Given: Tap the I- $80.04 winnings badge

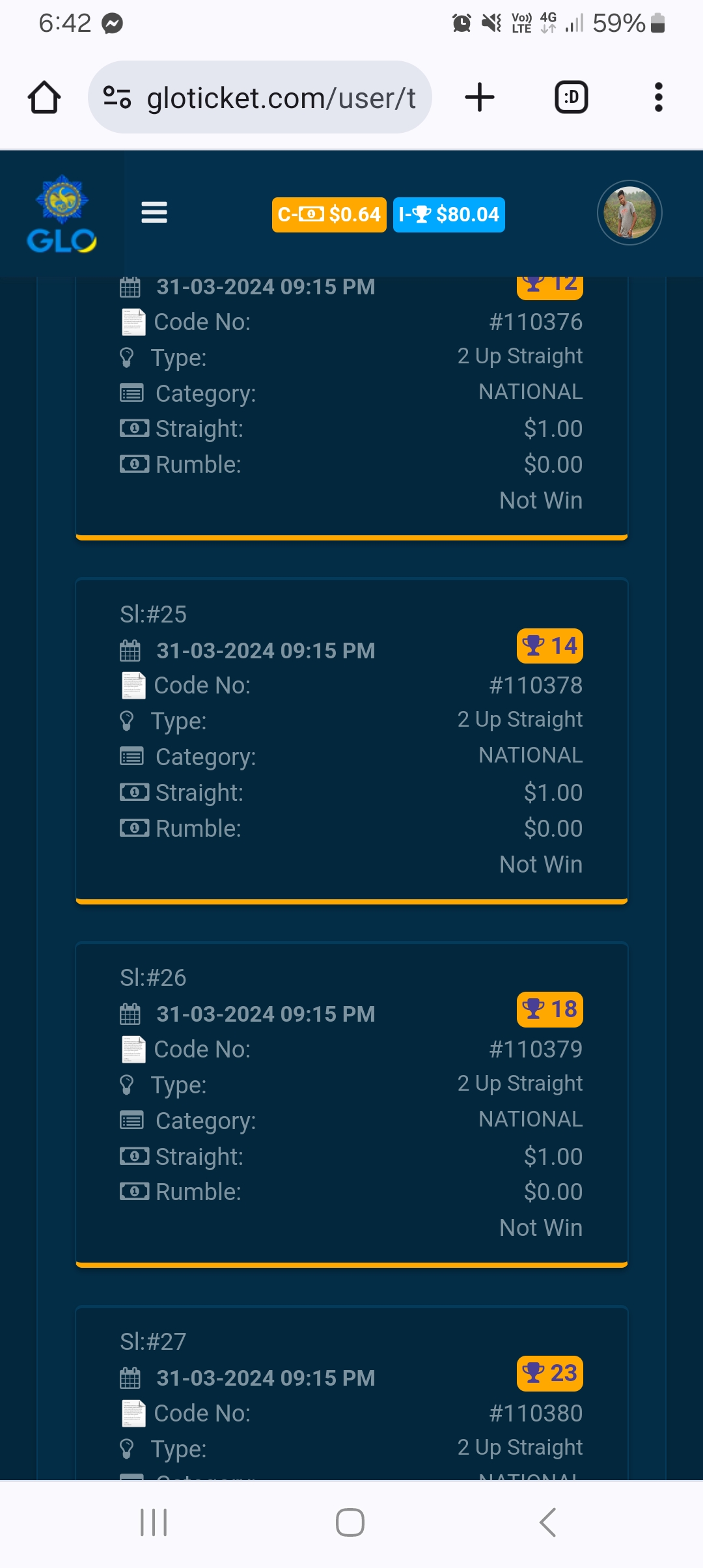Looking at the screenshot, I should pyautogui.click(x=448, y=214).
